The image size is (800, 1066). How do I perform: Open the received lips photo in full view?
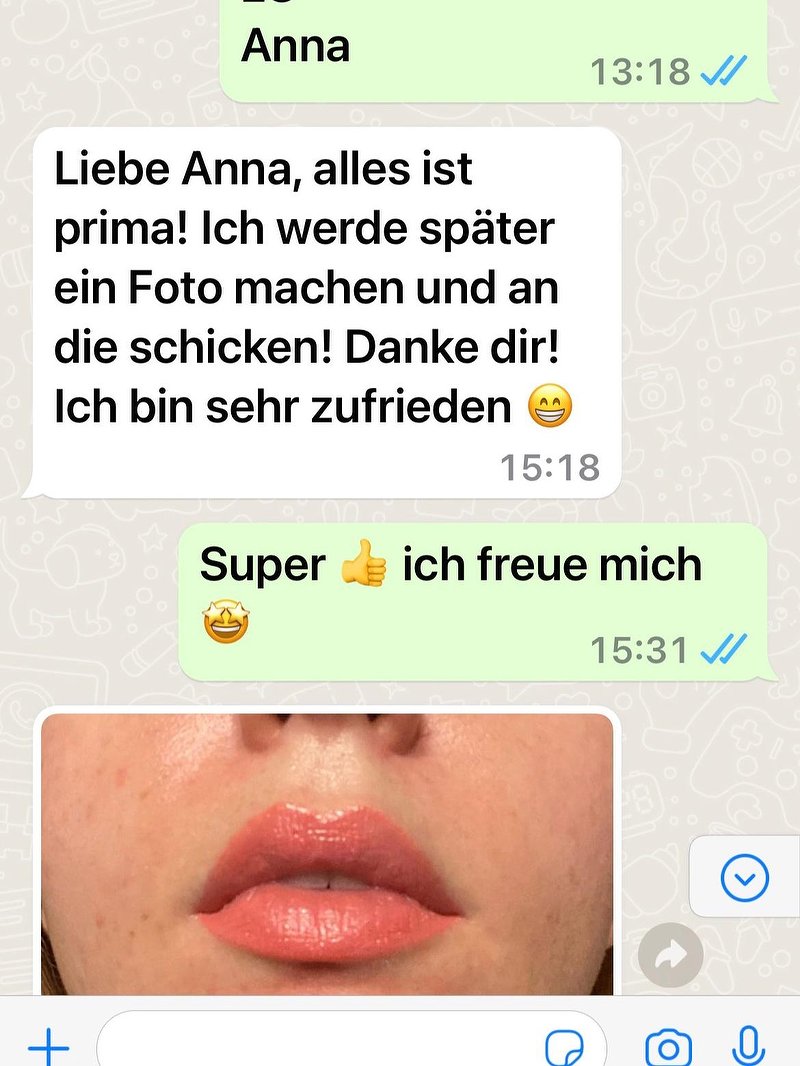click(x=326, y=855)
